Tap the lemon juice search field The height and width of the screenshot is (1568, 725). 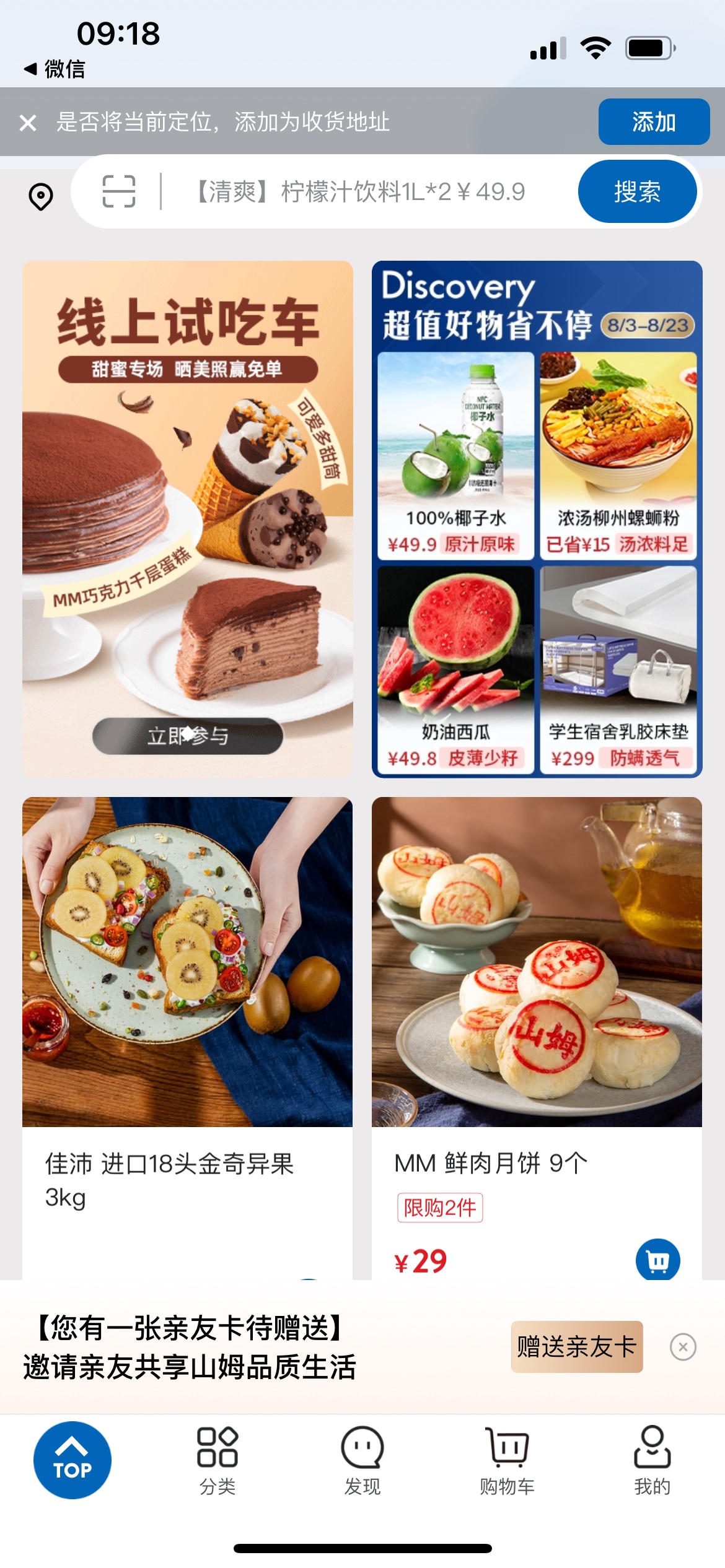coord(359,192)
